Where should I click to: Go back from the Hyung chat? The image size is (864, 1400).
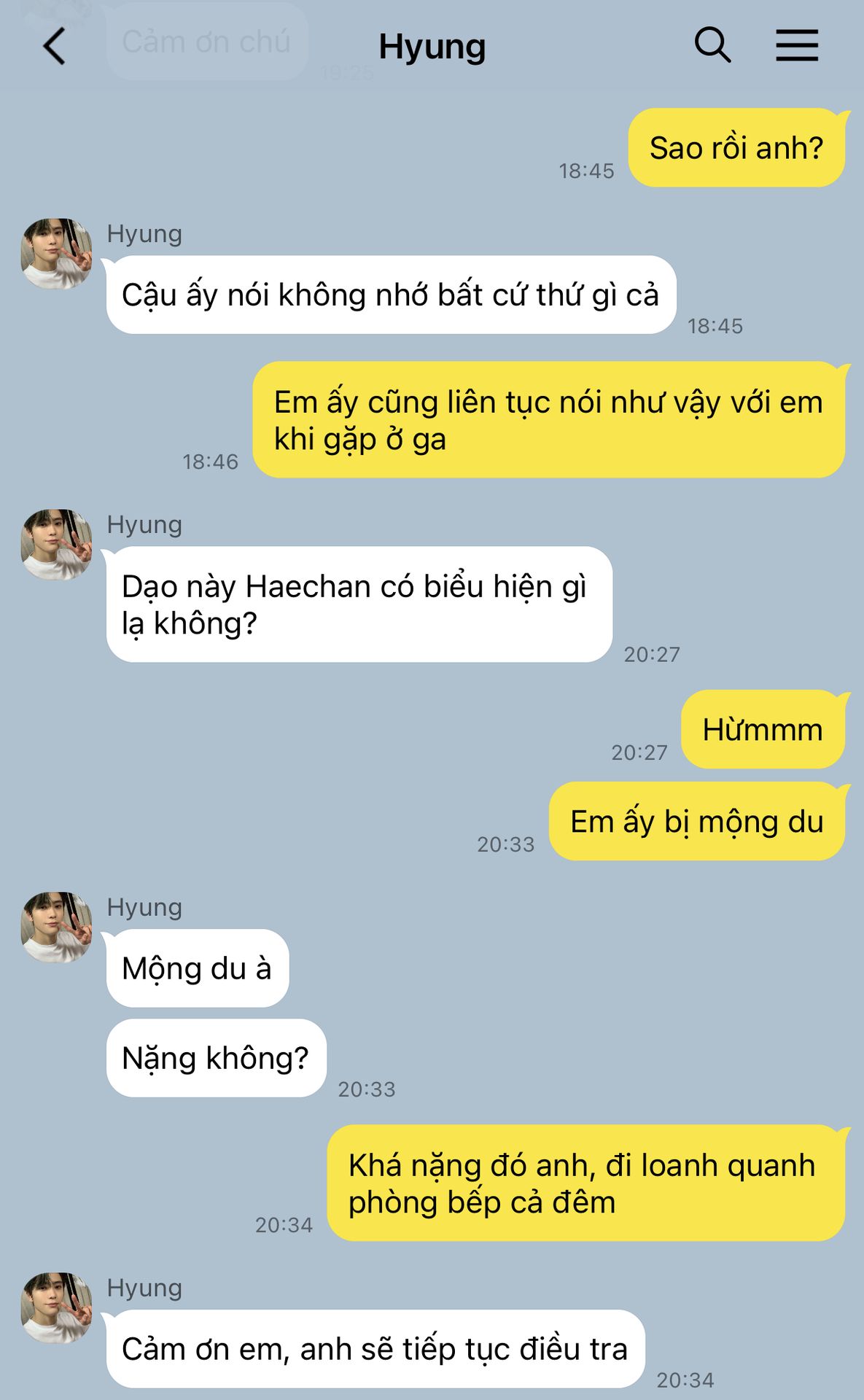pos(55,47)
